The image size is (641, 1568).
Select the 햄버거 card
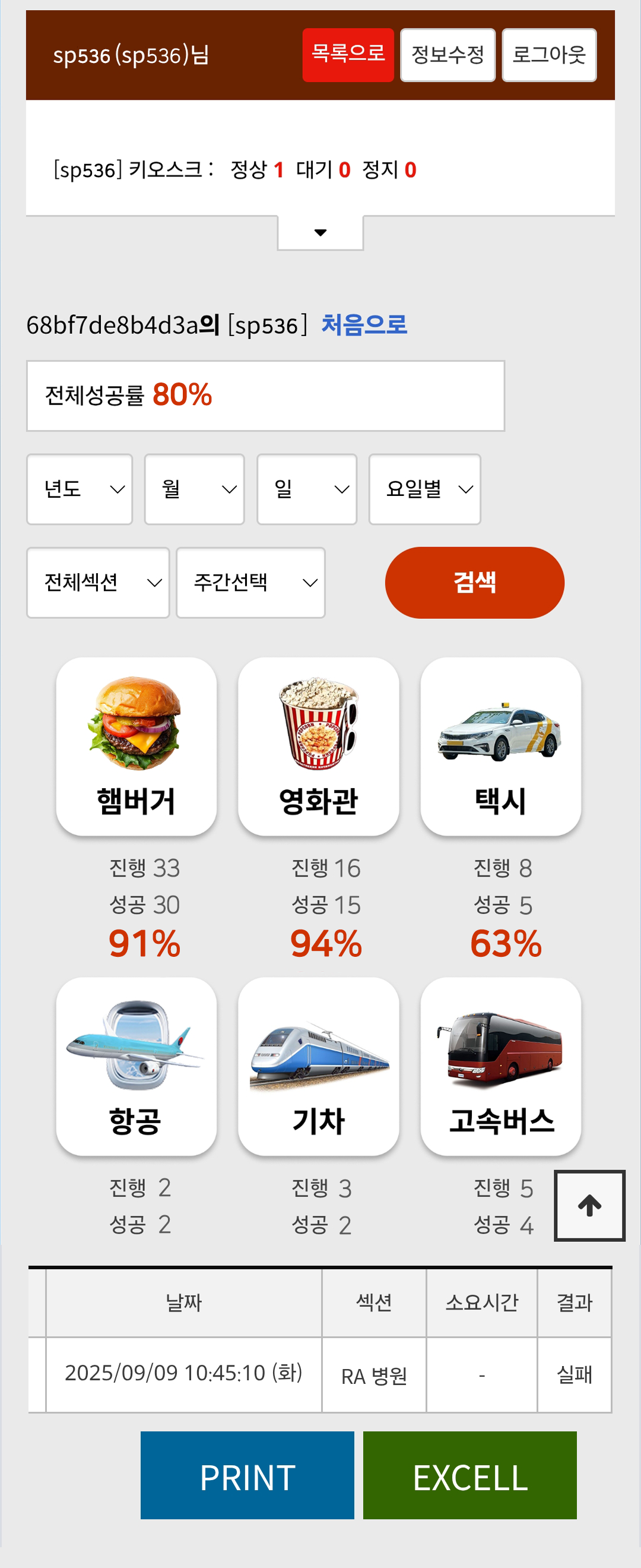[137, 746]
